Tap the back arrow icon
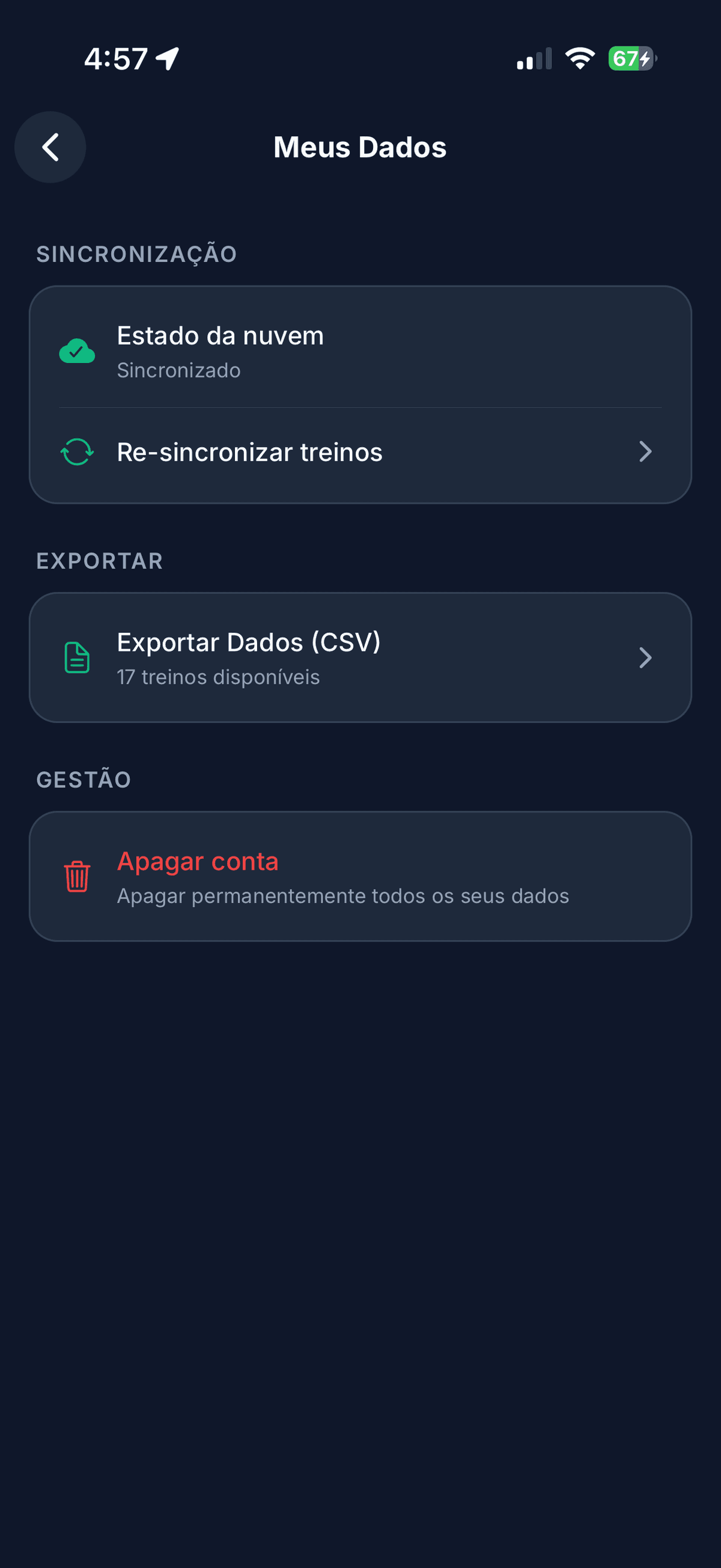Viewport: 721px width, 1568px height. (50, 147)
